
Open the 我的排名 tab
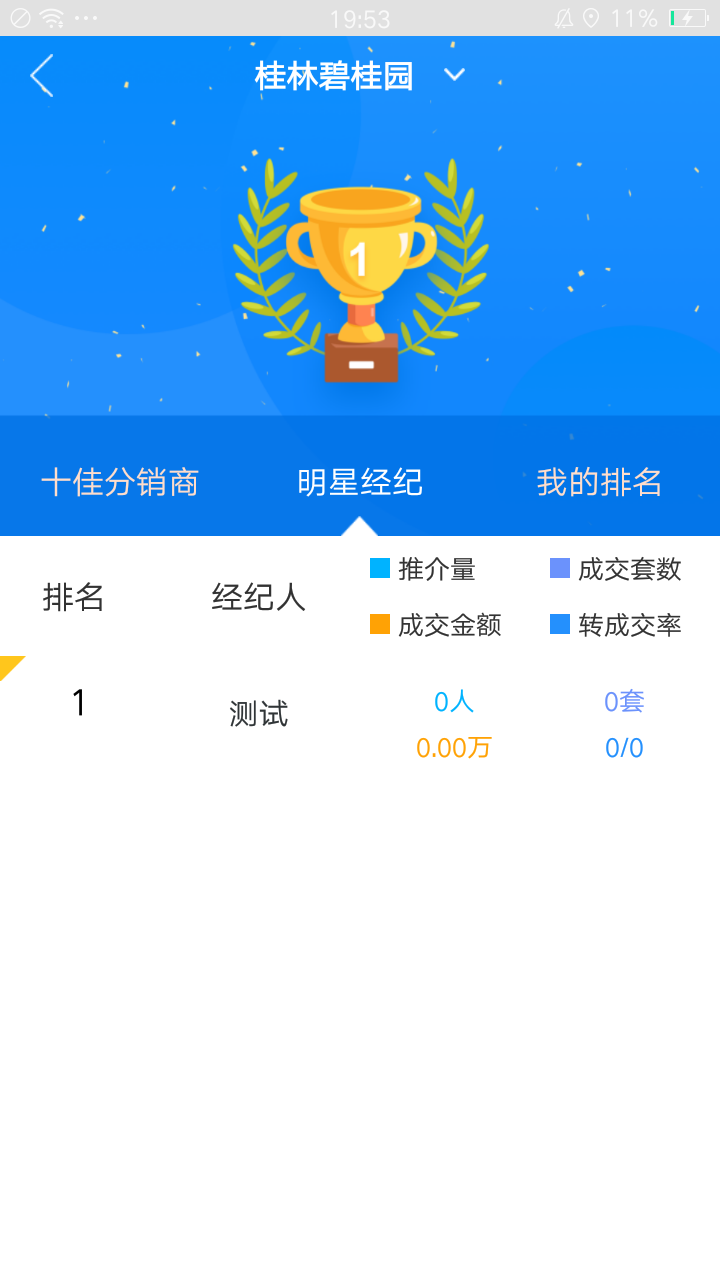tap(599, 481)
